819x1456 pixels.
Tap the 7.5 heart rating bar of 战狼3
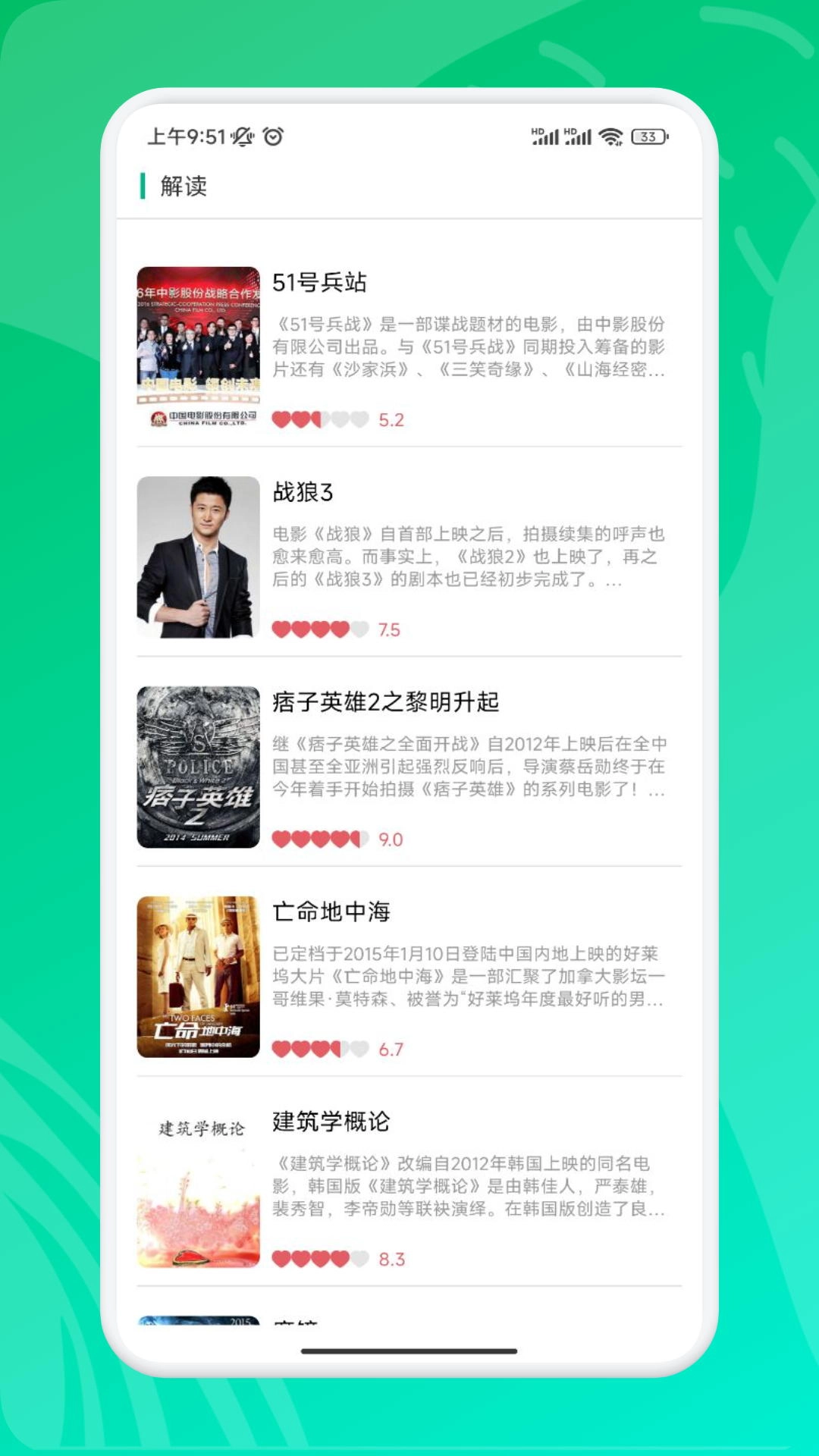tap(334, 629)
